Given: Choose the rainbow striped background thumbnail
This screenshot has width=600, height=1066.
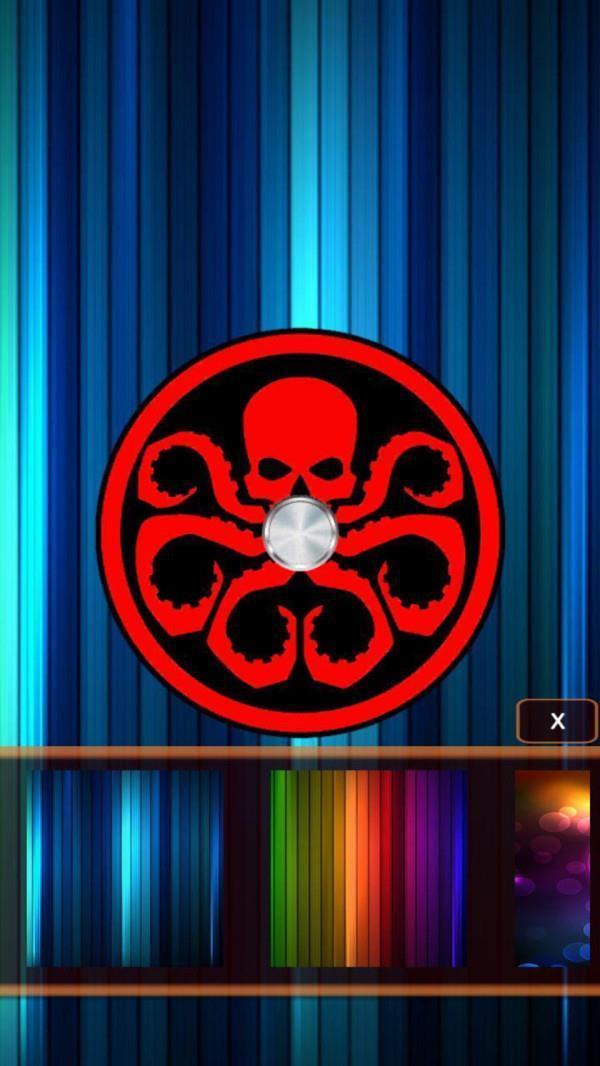Looking at the screenshot, I should (x=368, y=867).
